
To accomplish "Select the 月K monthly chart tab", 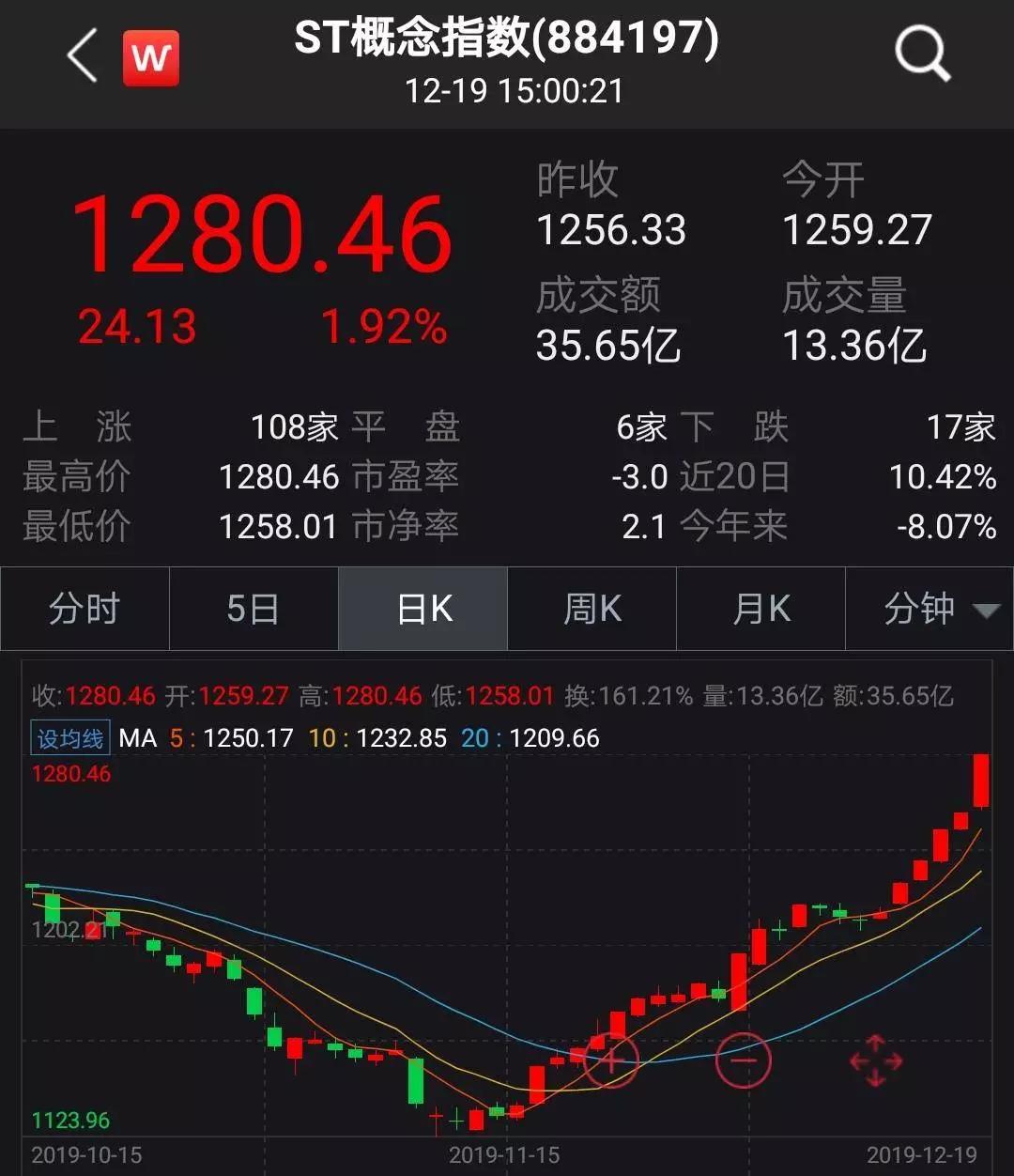I will pos(760,609).
